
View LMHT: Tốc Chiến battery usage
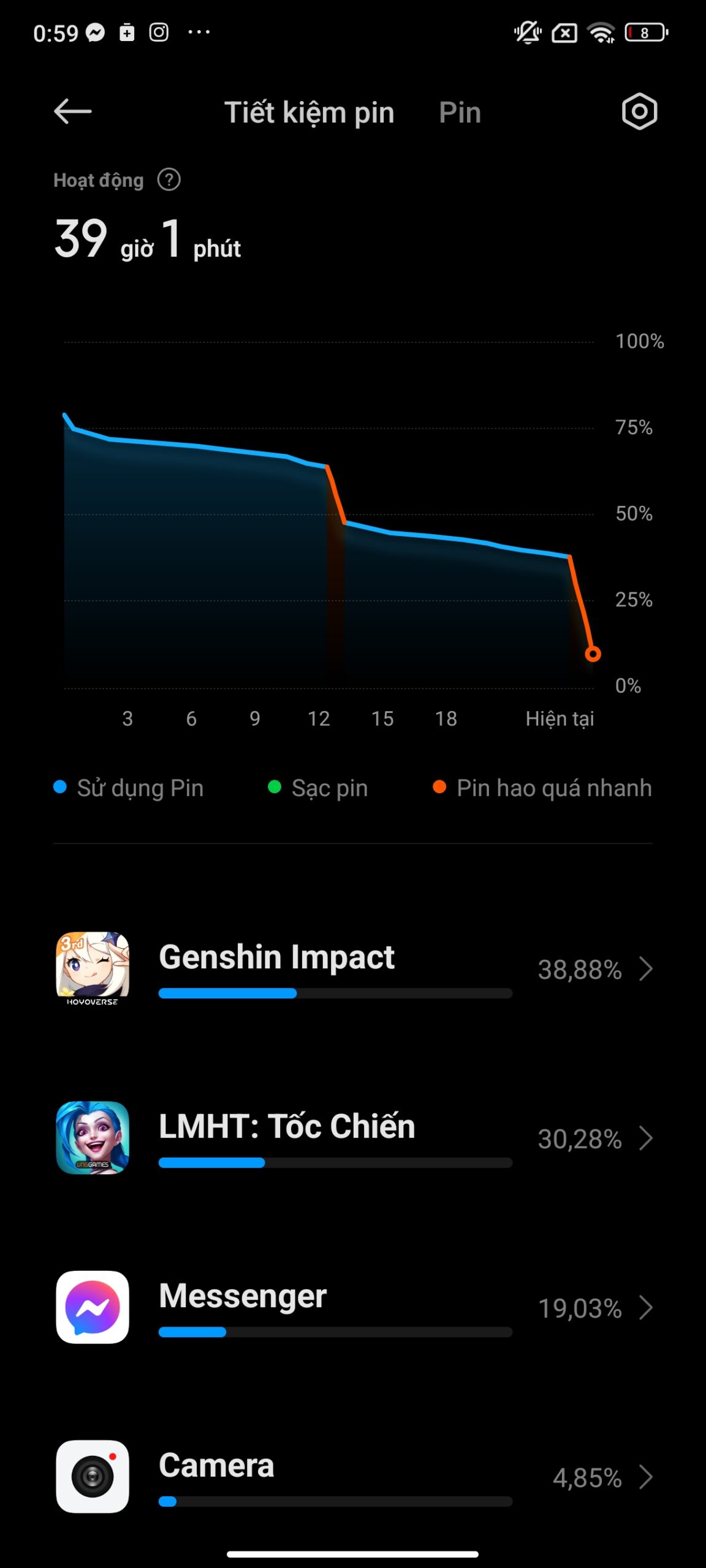pos(353,1138)
